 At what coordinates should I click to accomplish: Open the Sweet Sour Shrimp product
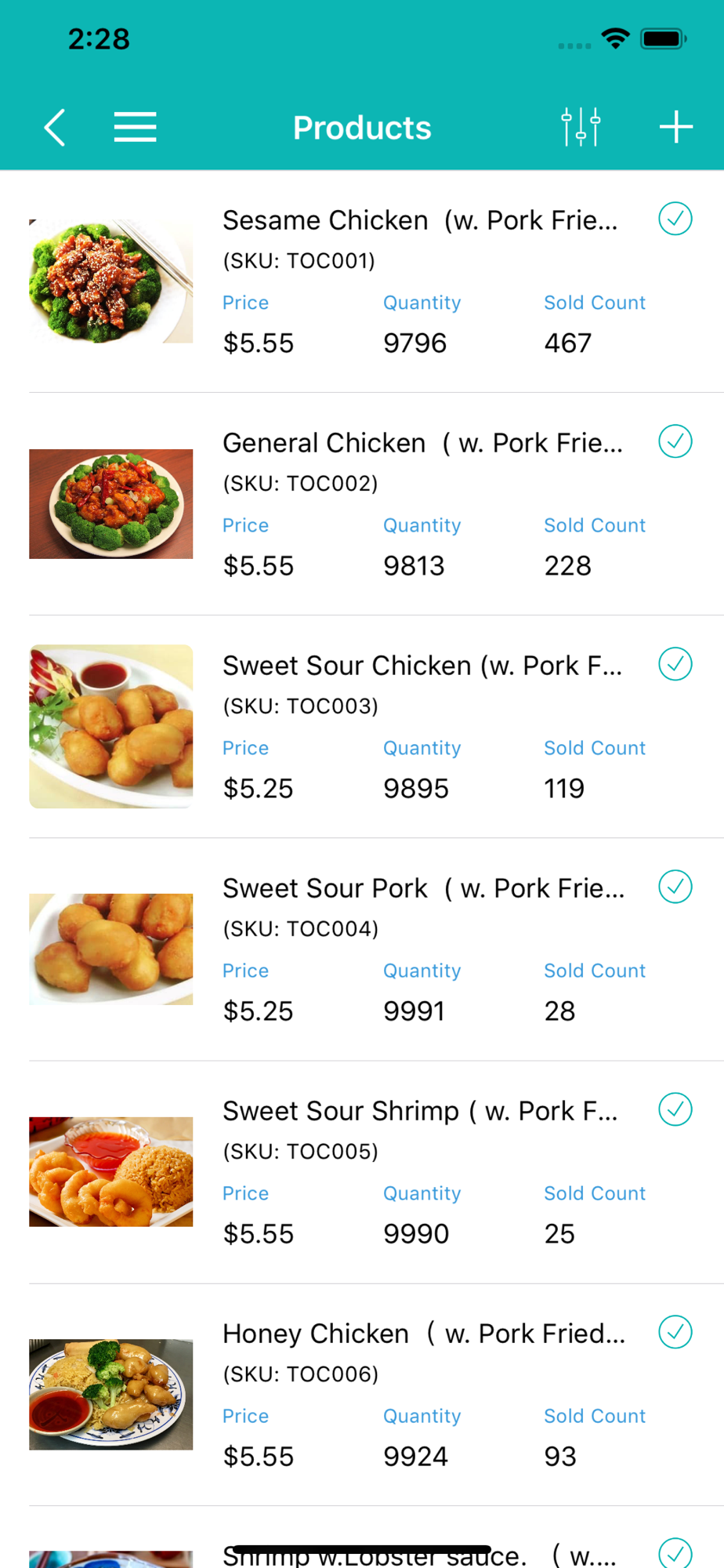376,1172
